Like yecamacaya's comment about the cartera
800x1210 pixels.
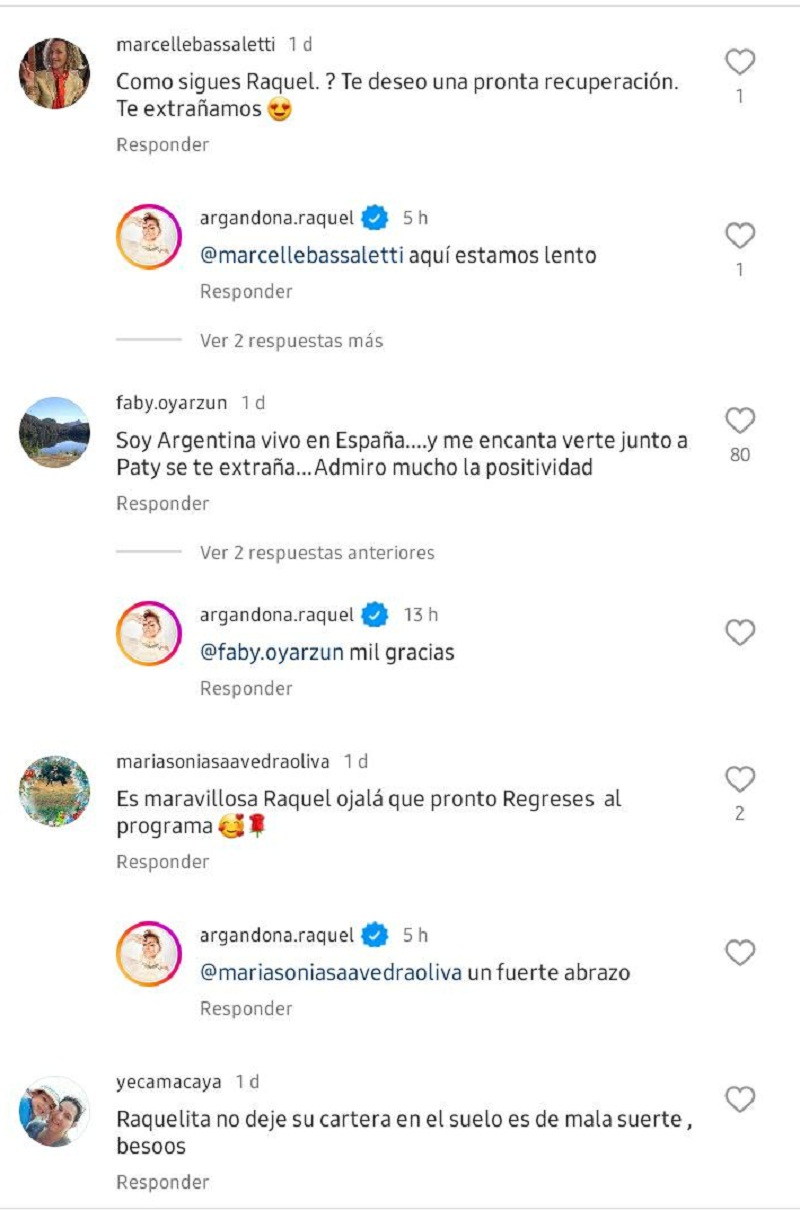click(x=739, y=1100)
